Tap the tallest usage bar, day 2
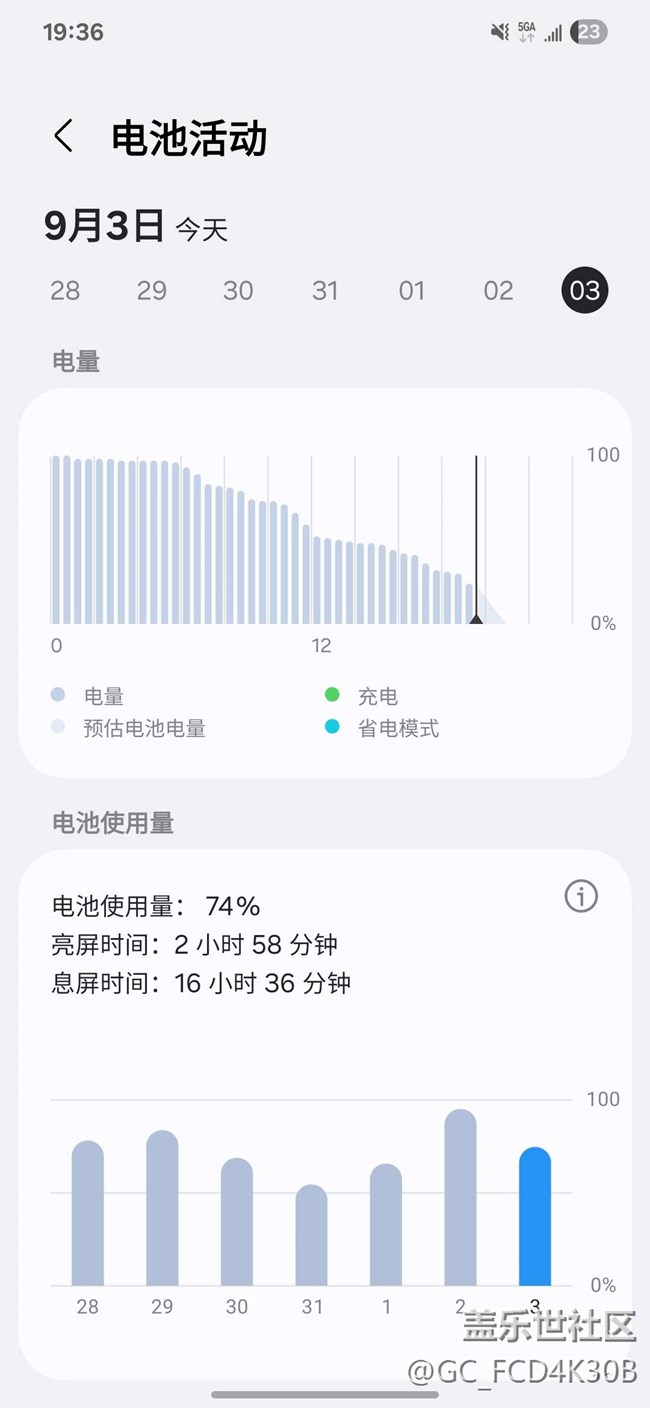Image resolution: width=650 pixels, height=1408 pixels. 460,1197
